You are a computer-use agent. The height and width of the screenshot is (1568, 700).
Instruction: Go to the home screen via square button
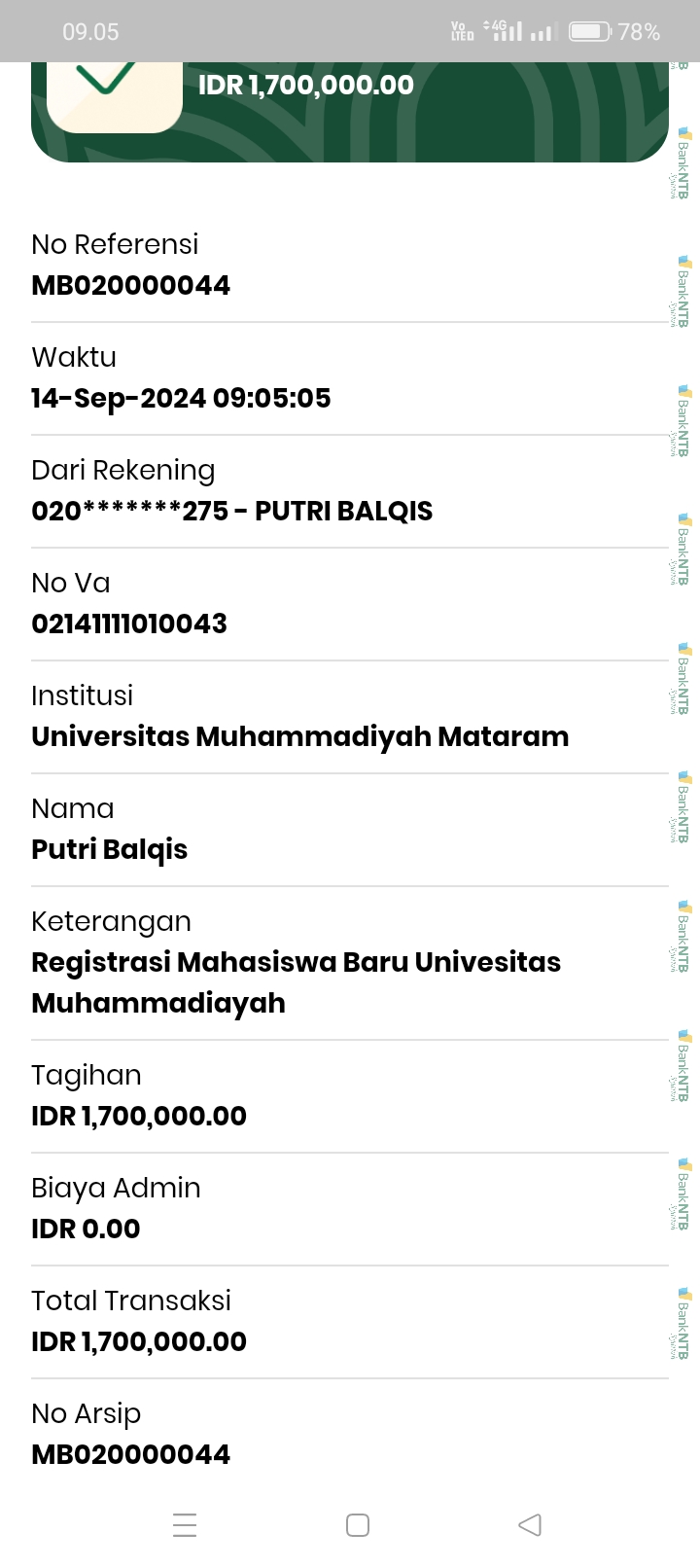(357, 1524)
